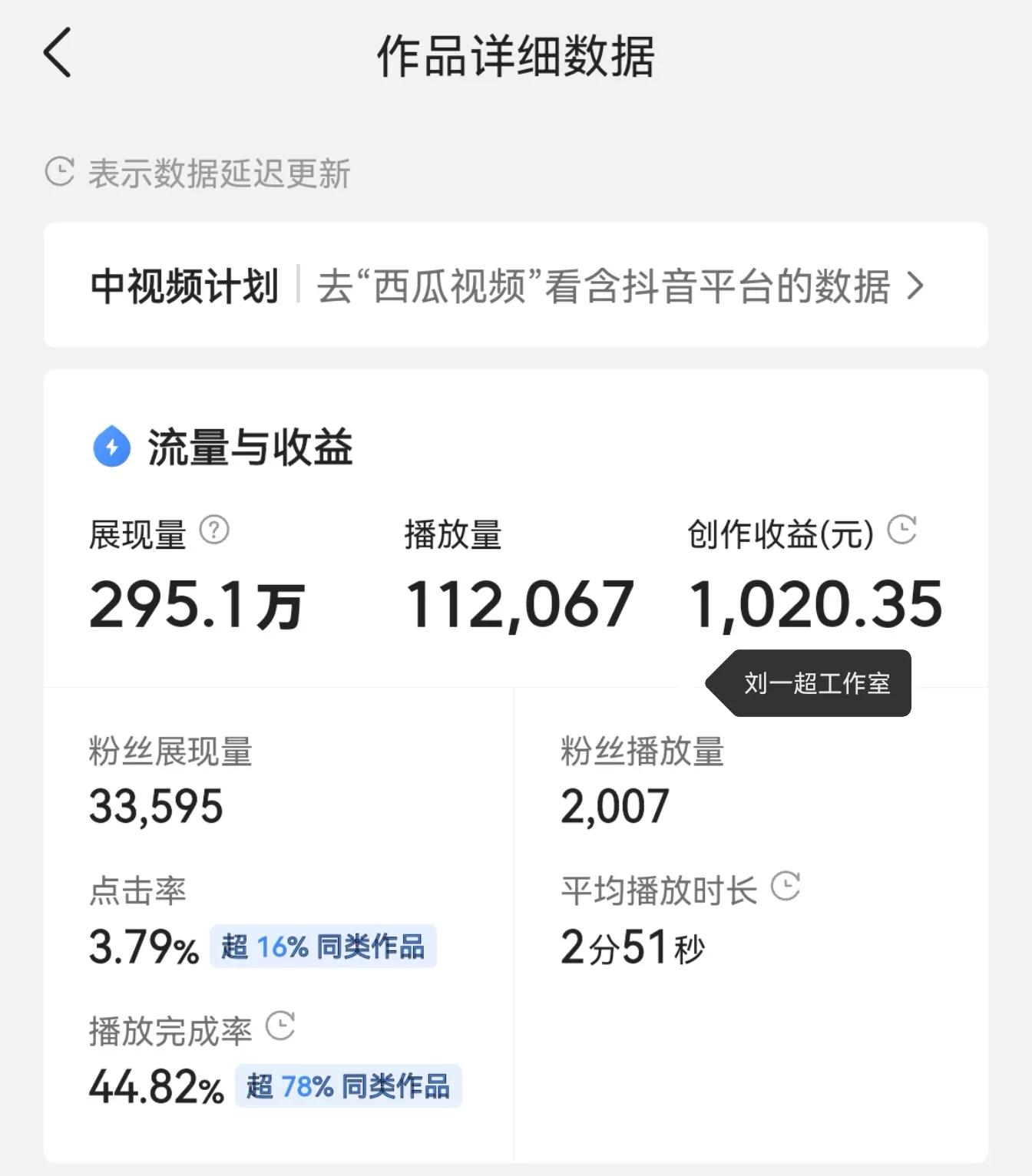Expand details via the chevron after 抖音平台的数据
The height and width of the screenshot is (1176, 1032).
coord(915,286)
